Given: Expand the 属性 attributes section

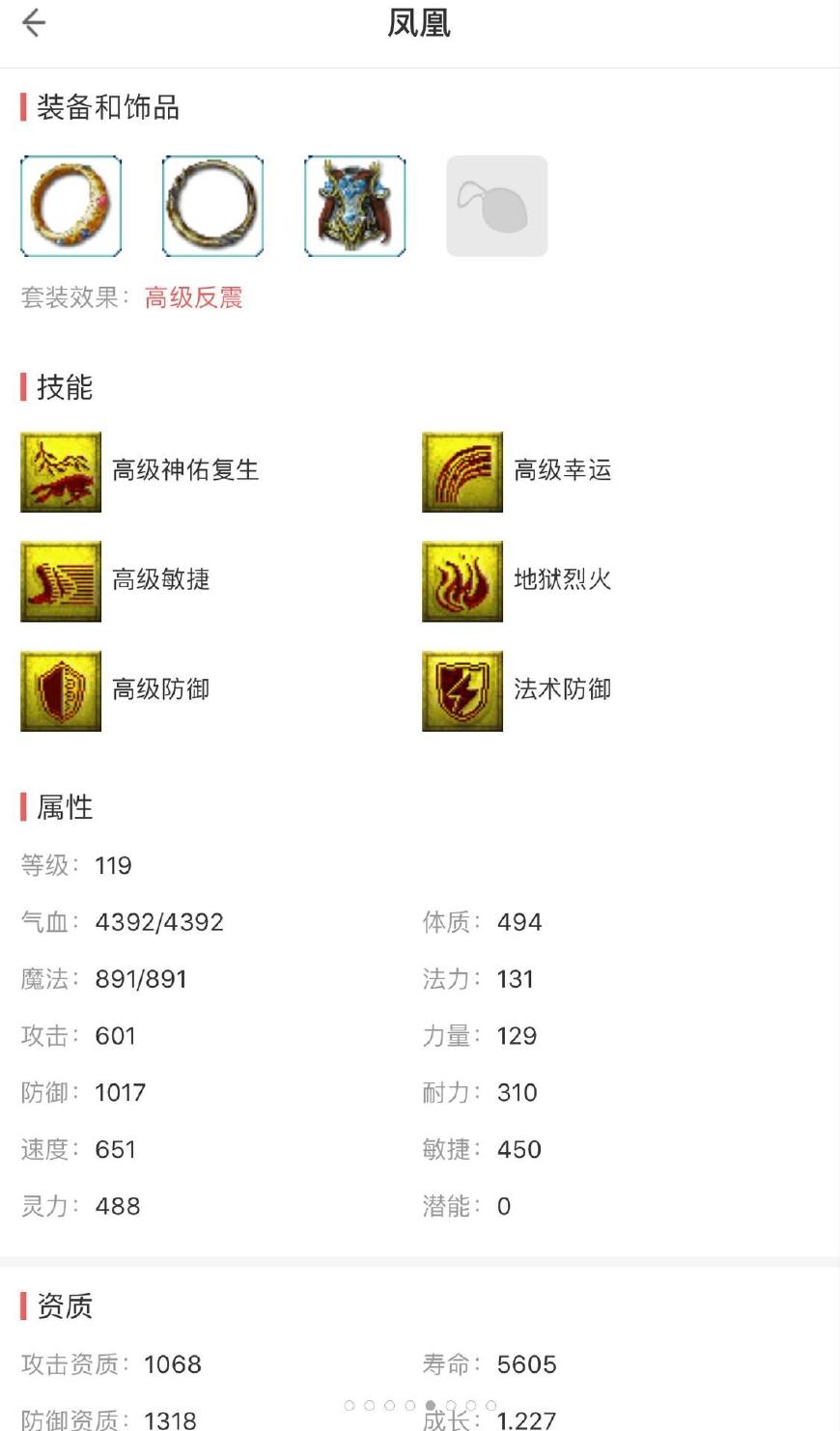Looking at the screenshot, I should [x=62, y=806].
